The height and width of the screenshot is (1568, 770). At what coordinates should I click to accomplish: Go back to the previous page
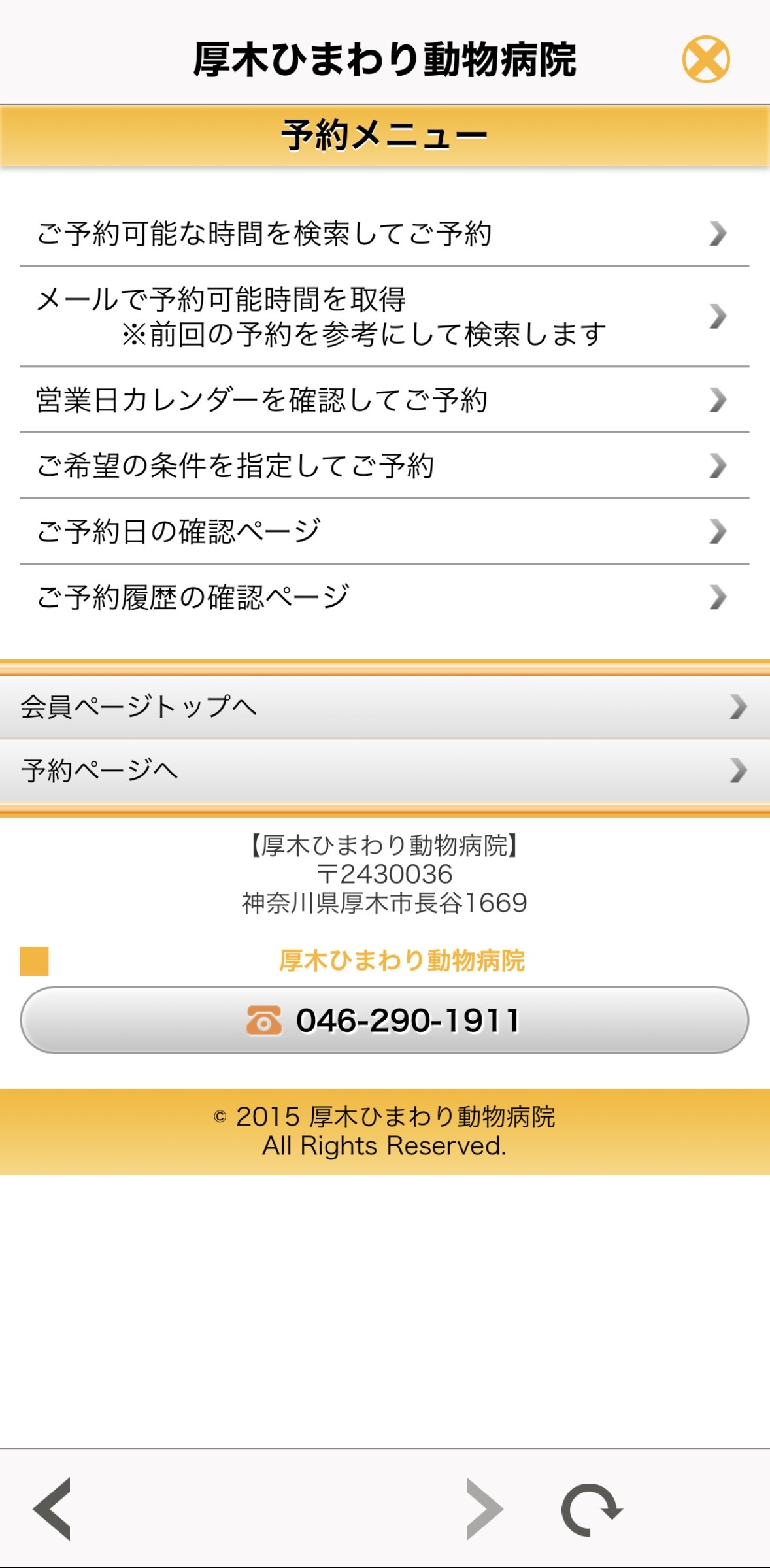coord(52,1509)
